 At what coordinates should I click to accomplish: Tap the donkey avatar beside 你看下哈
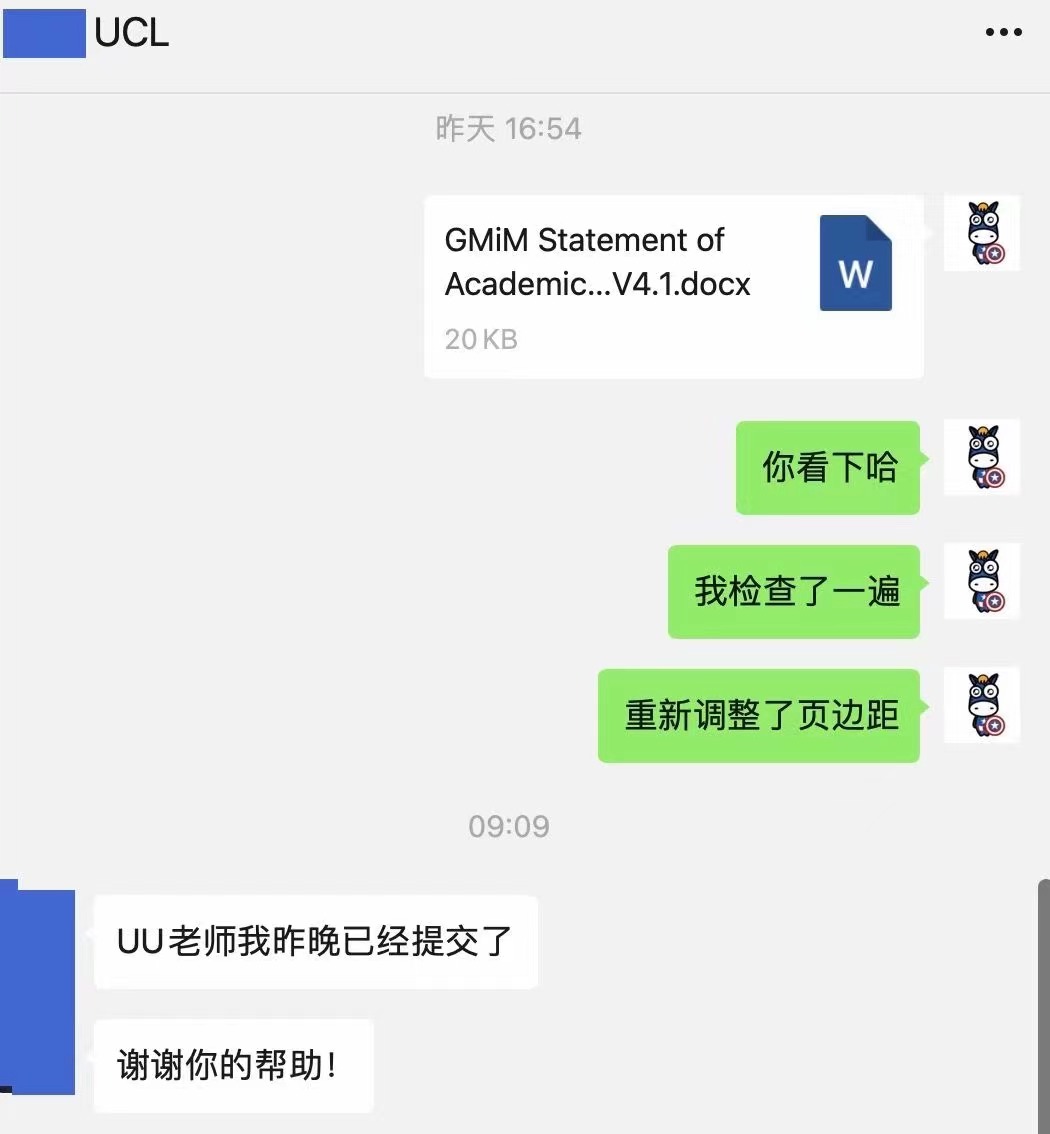tap(982, 457)
